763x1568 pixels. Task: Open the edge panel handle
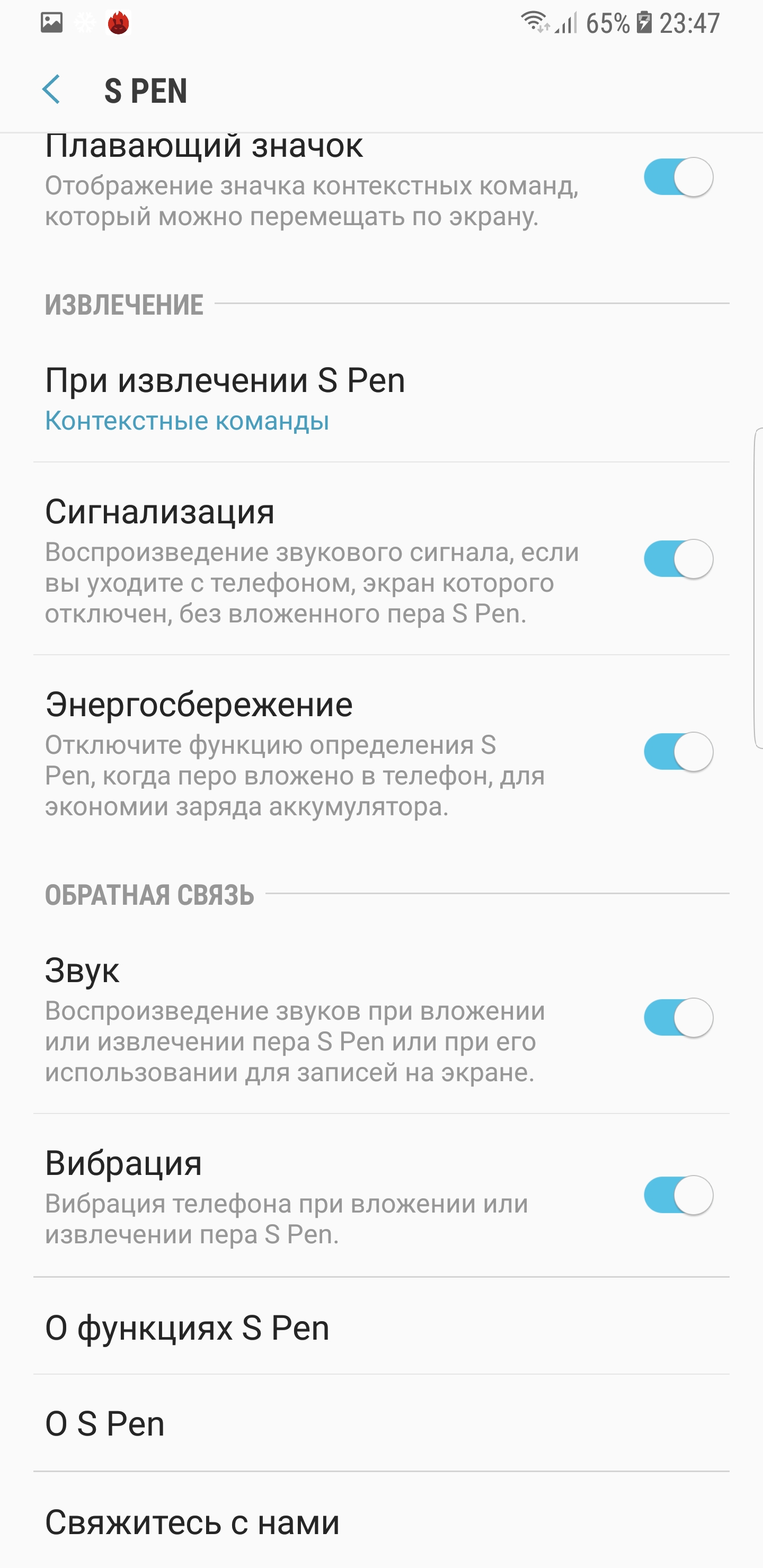(x=758, y=588)
